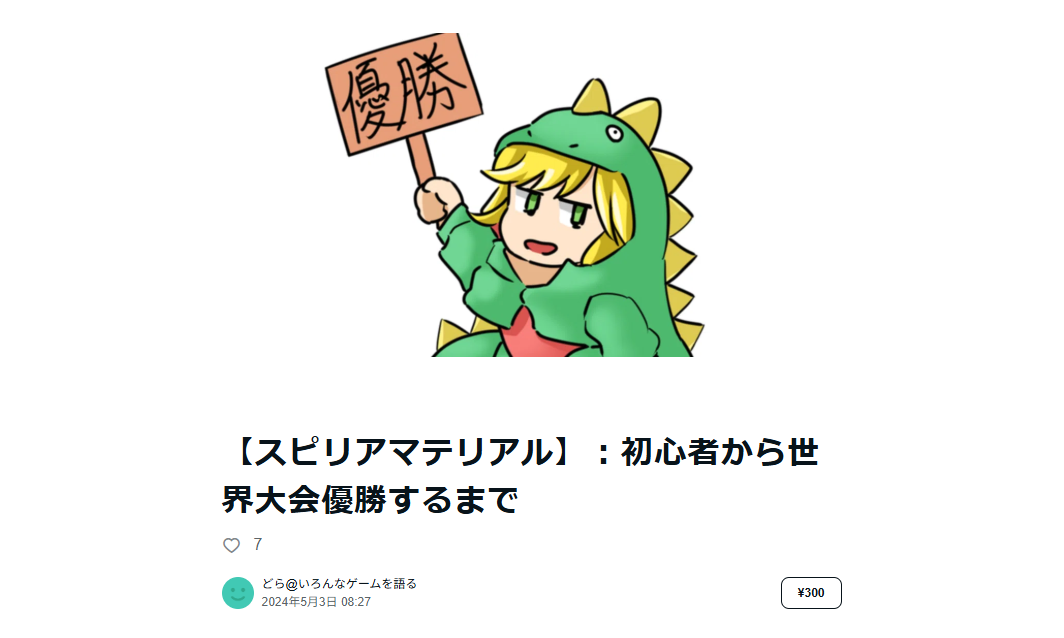
Task: Like this article with the heart icon
Action: (232, 545)
